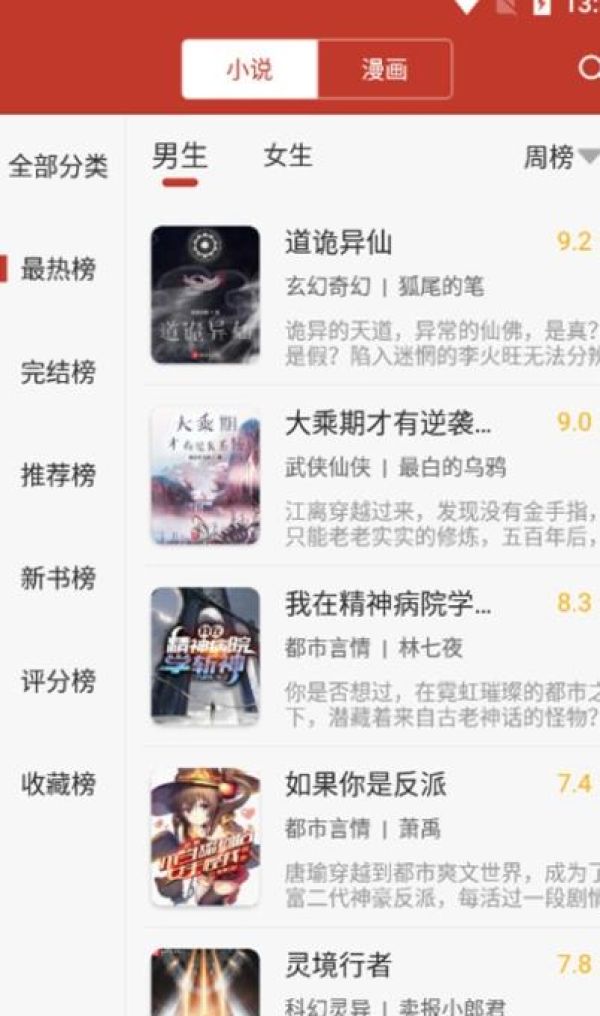Image resolution: width=600 pixels, height=1016 pixels.
Task: Select 评分榜 ranking
Action: pyautogui.click(x=58, y=682)
